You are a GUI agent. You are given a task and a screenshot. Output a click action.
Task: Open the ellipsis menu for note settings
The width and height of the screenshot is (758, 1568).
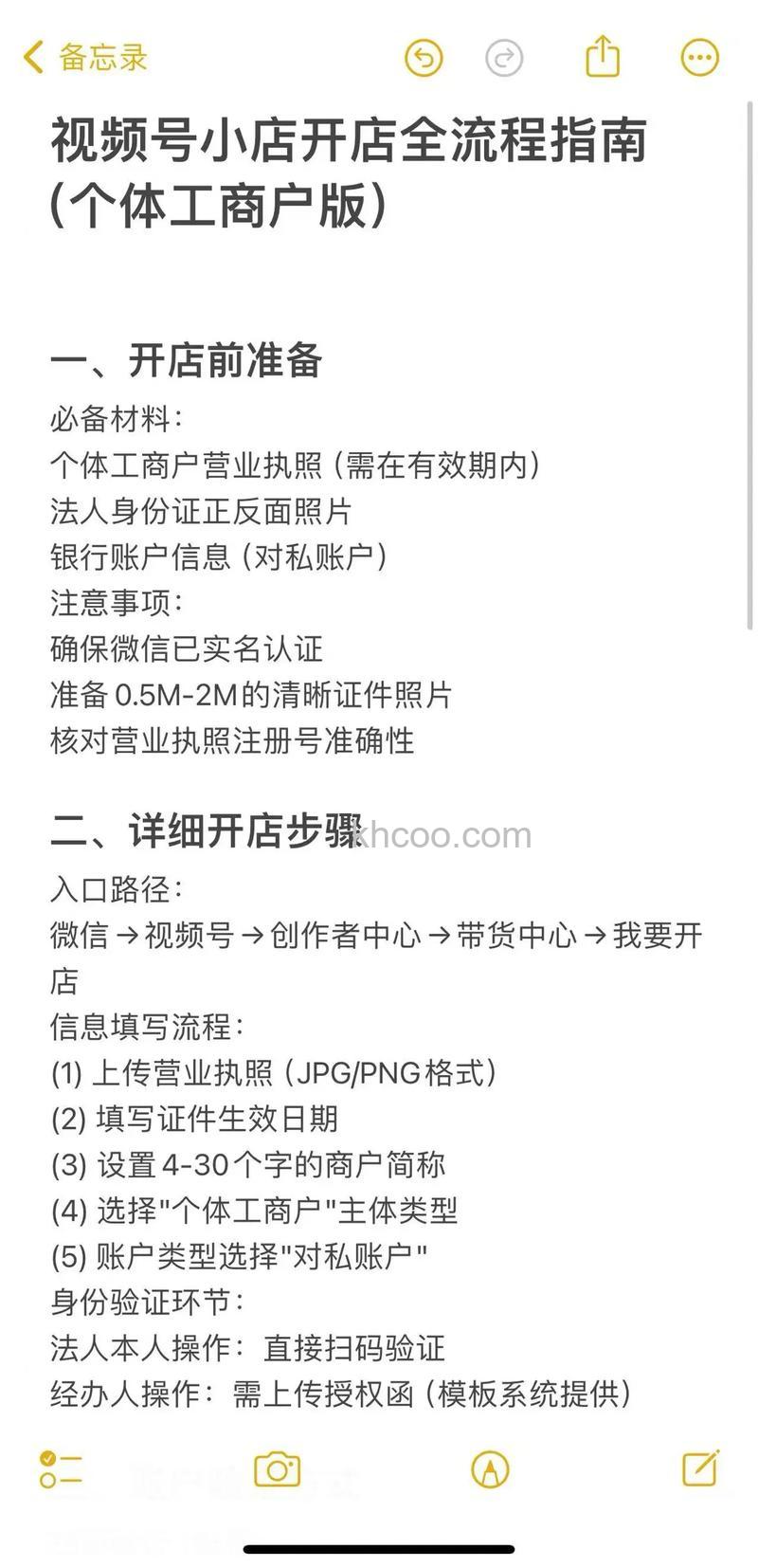coord(698,57)
